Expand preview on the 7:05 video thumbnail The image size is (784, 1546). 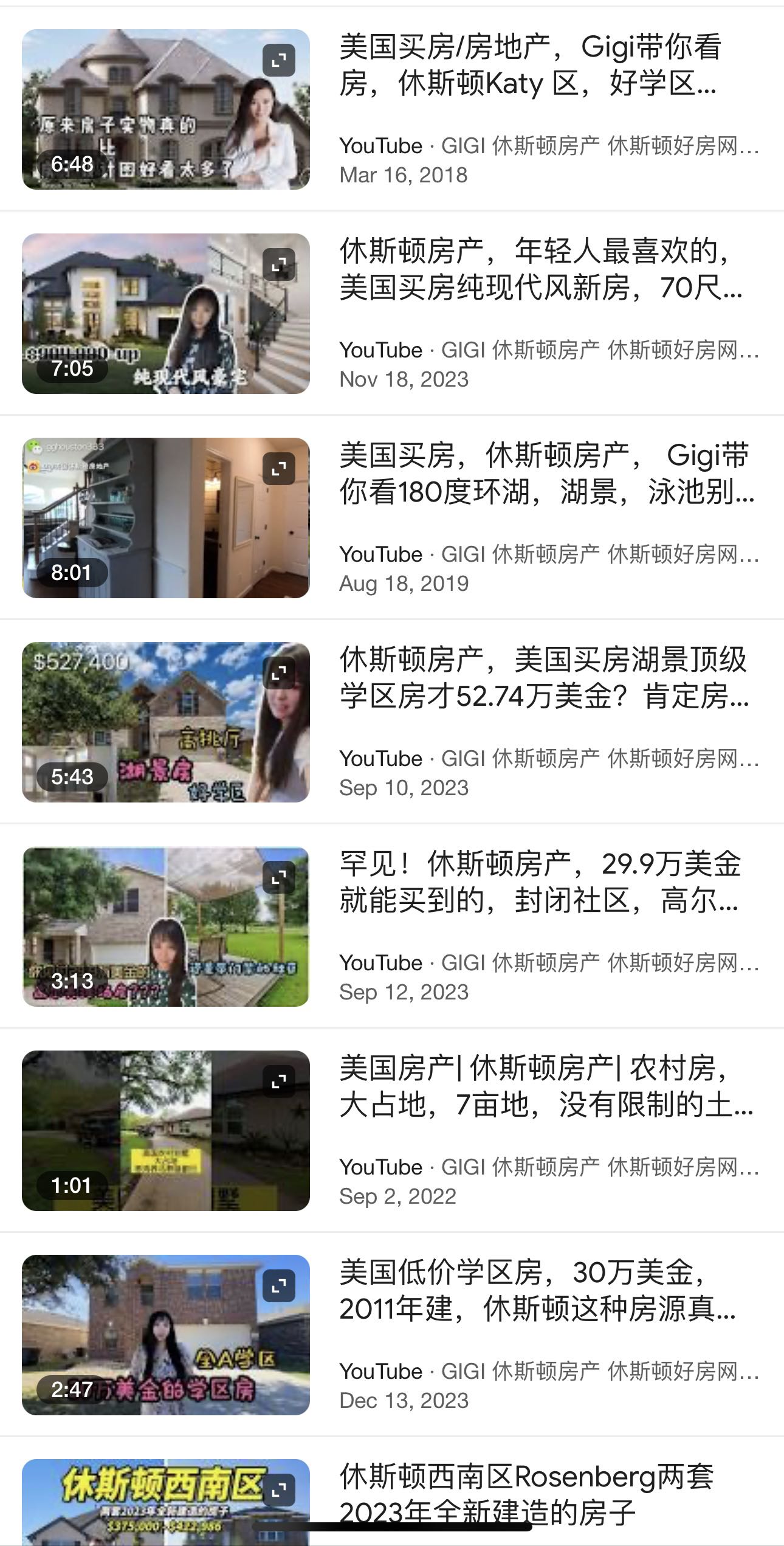pos(279,264)
